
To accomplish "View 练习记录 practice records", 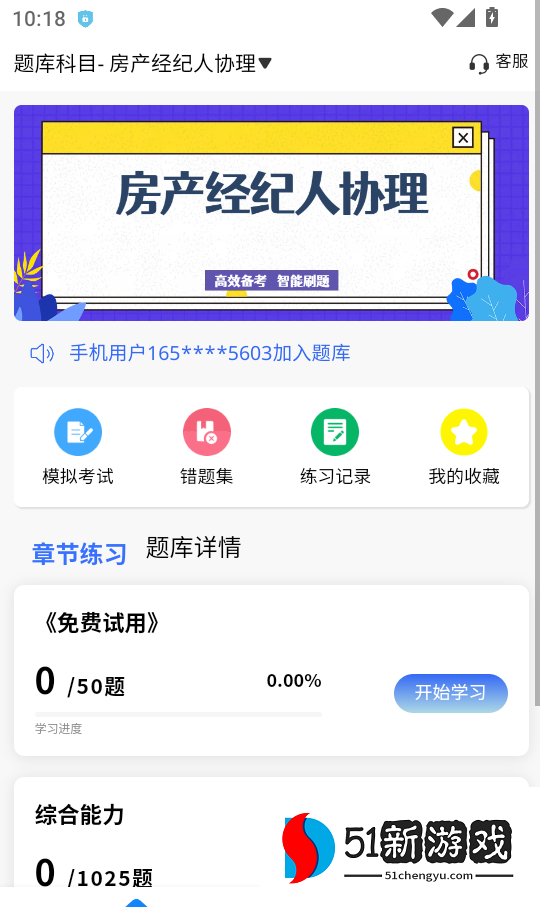I will [x=335, y=447].
